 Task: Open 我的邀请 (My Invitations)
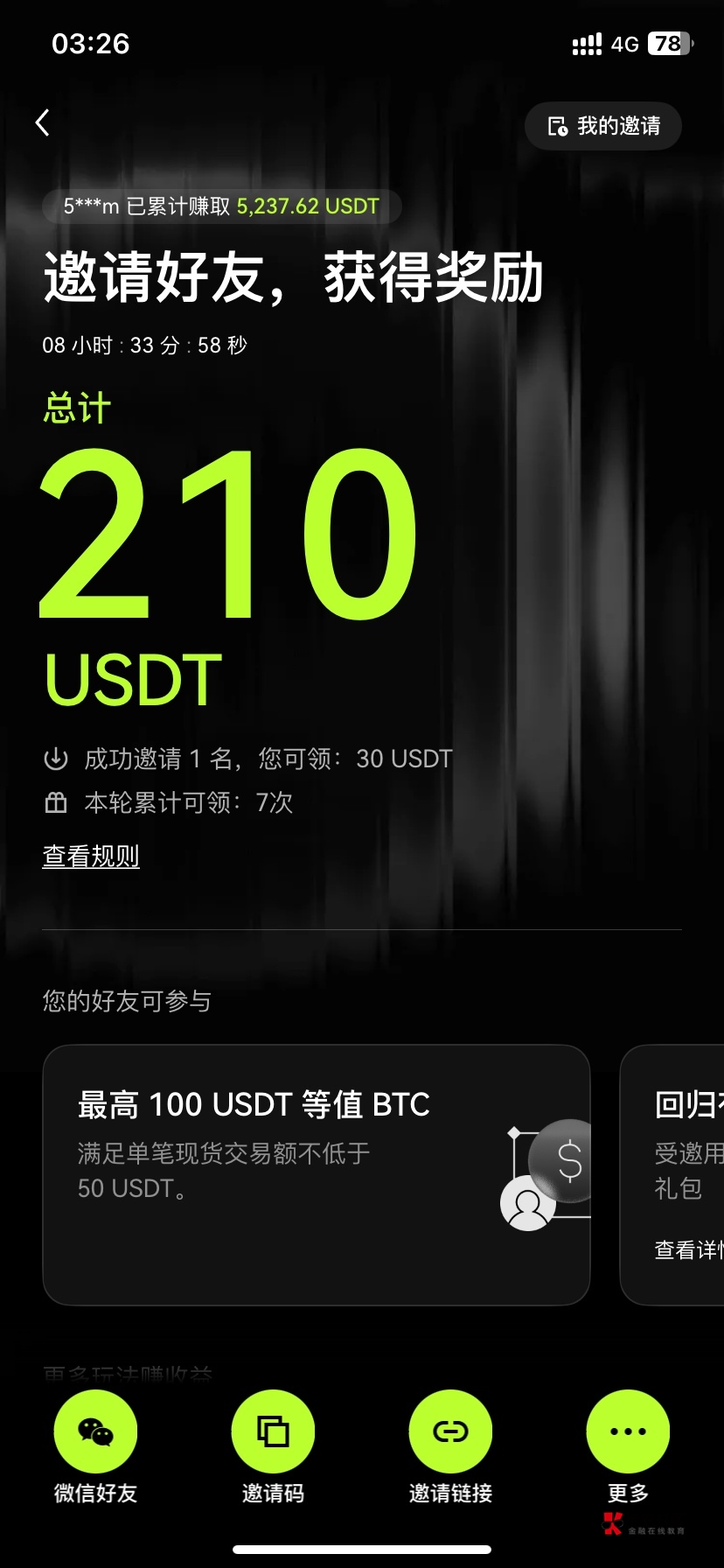click(602, 126)
